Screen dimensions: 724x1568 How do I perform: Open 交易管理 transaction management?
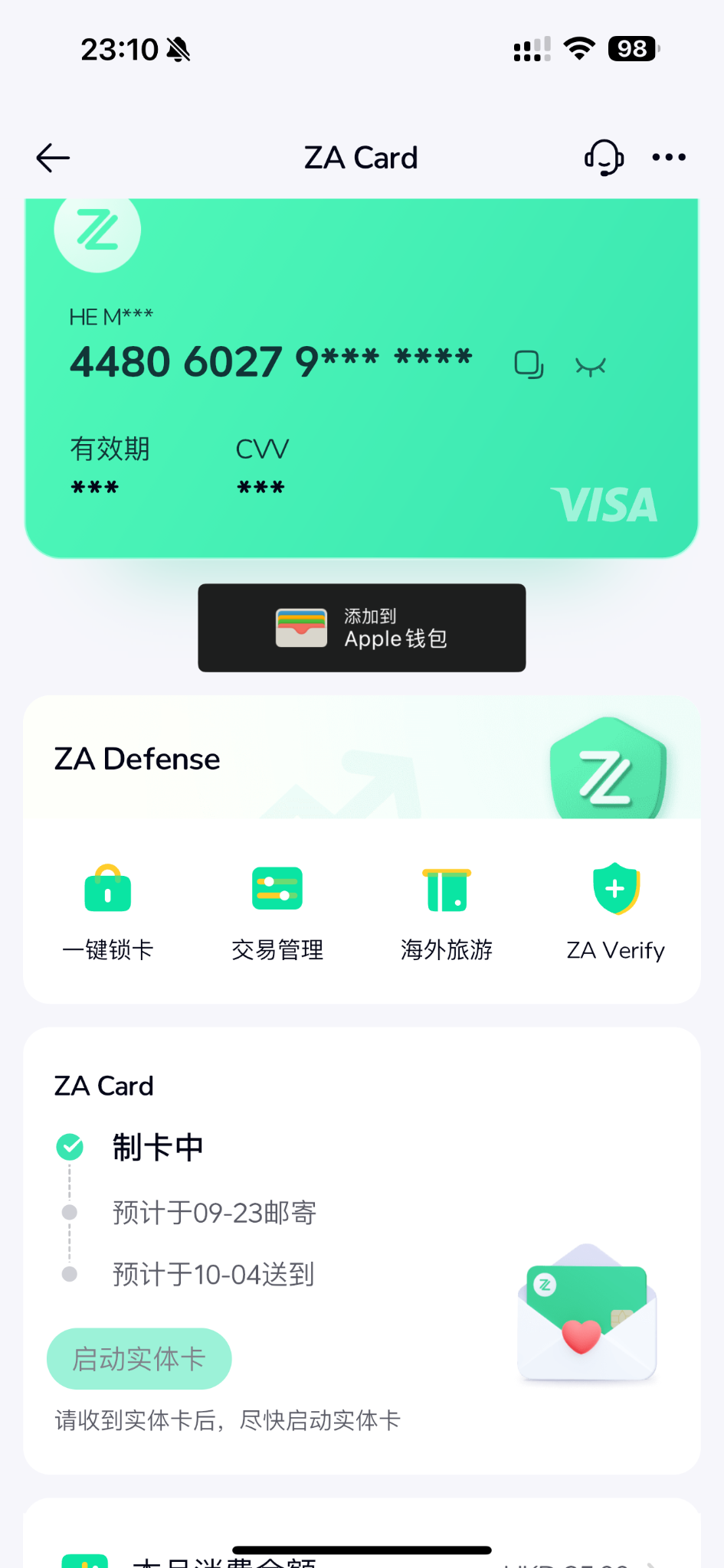(277, 911)
